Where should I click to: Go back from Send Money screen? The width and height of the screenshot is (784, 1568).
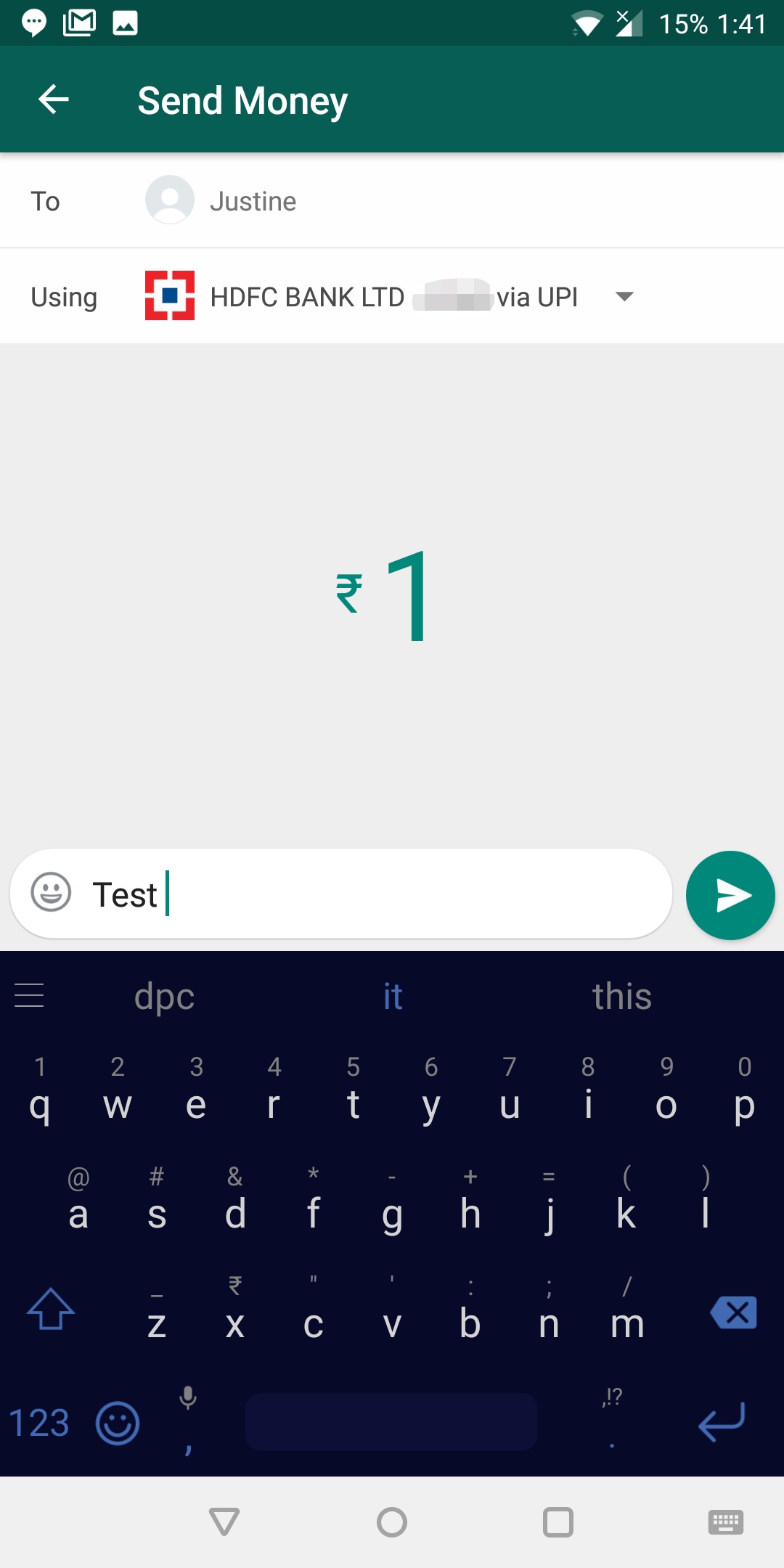[x=54, y=99]
